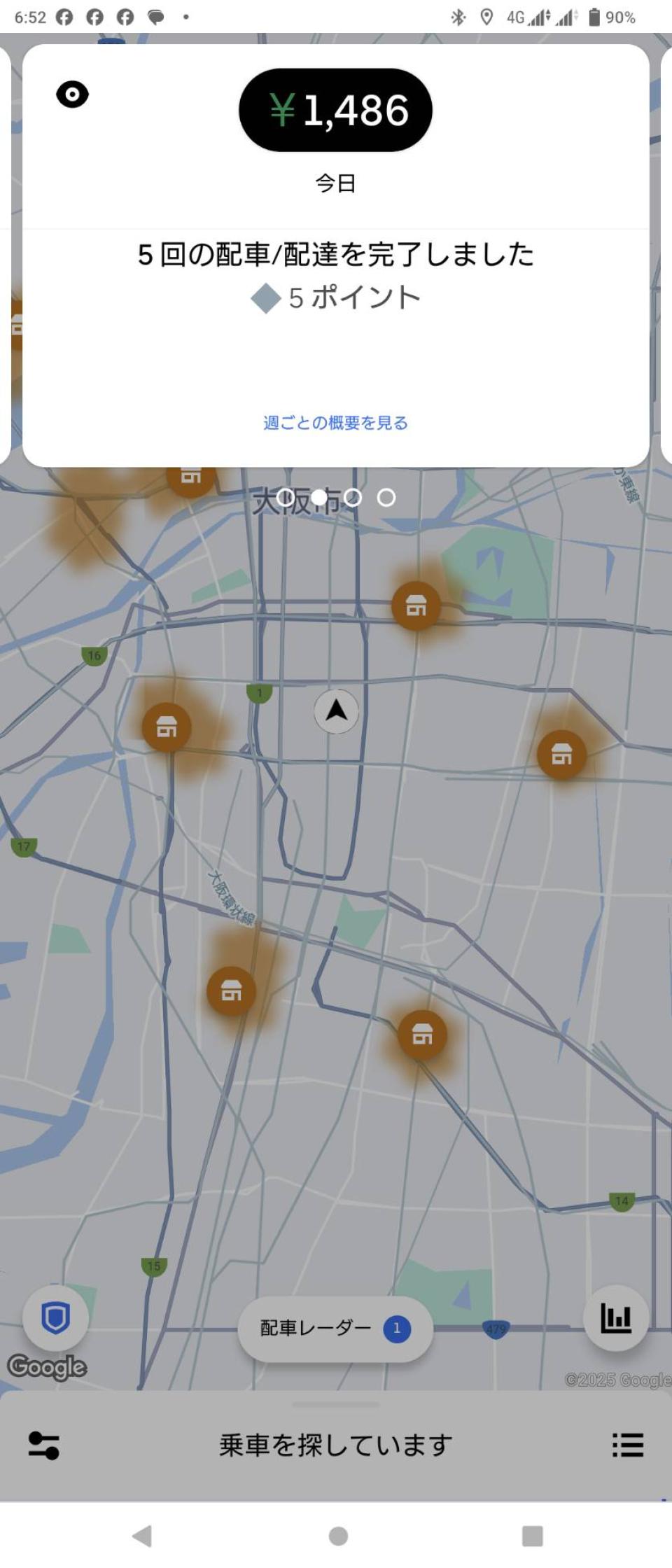Open the safety shield toolkit
This screenshot has width=672, height=1568.
(55, 1318)
